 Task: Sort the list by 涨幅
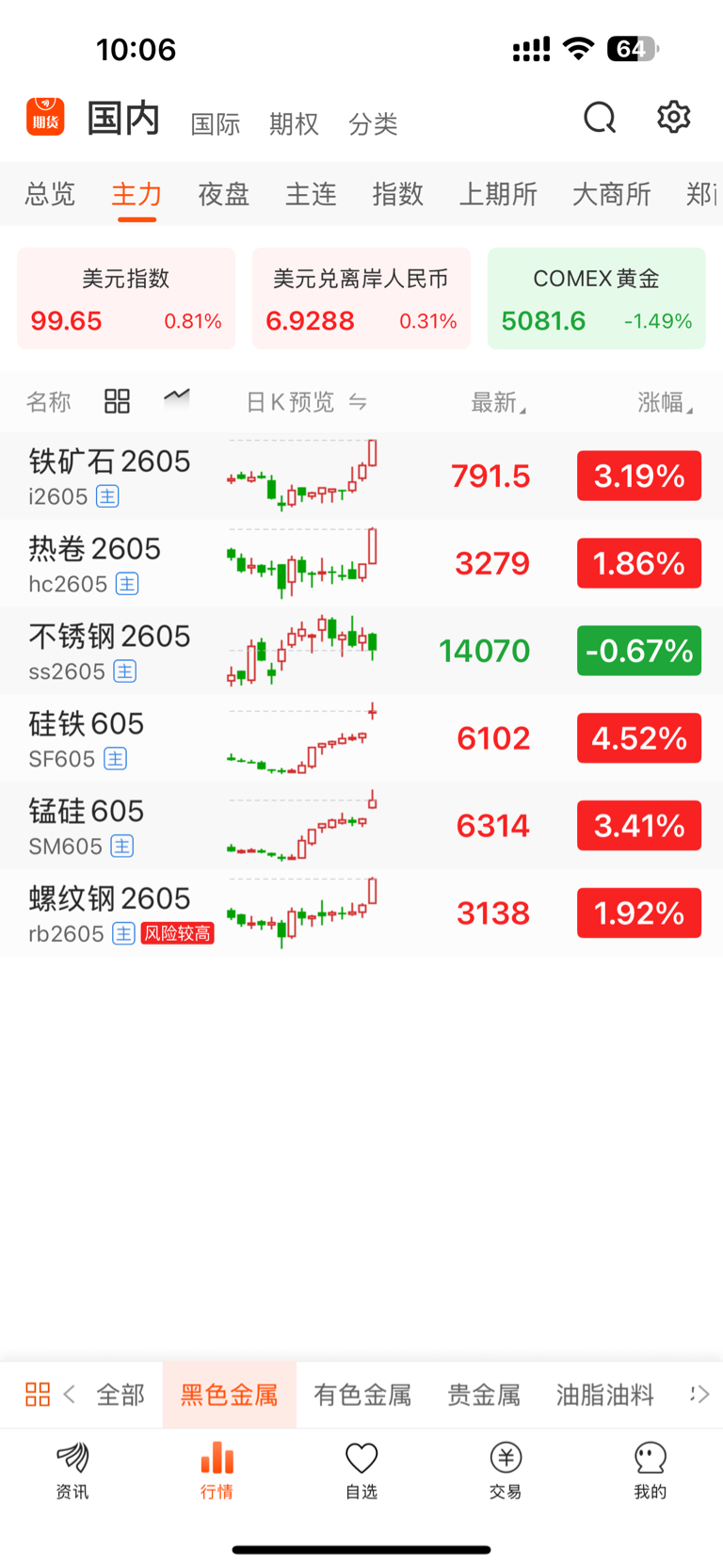664,403
